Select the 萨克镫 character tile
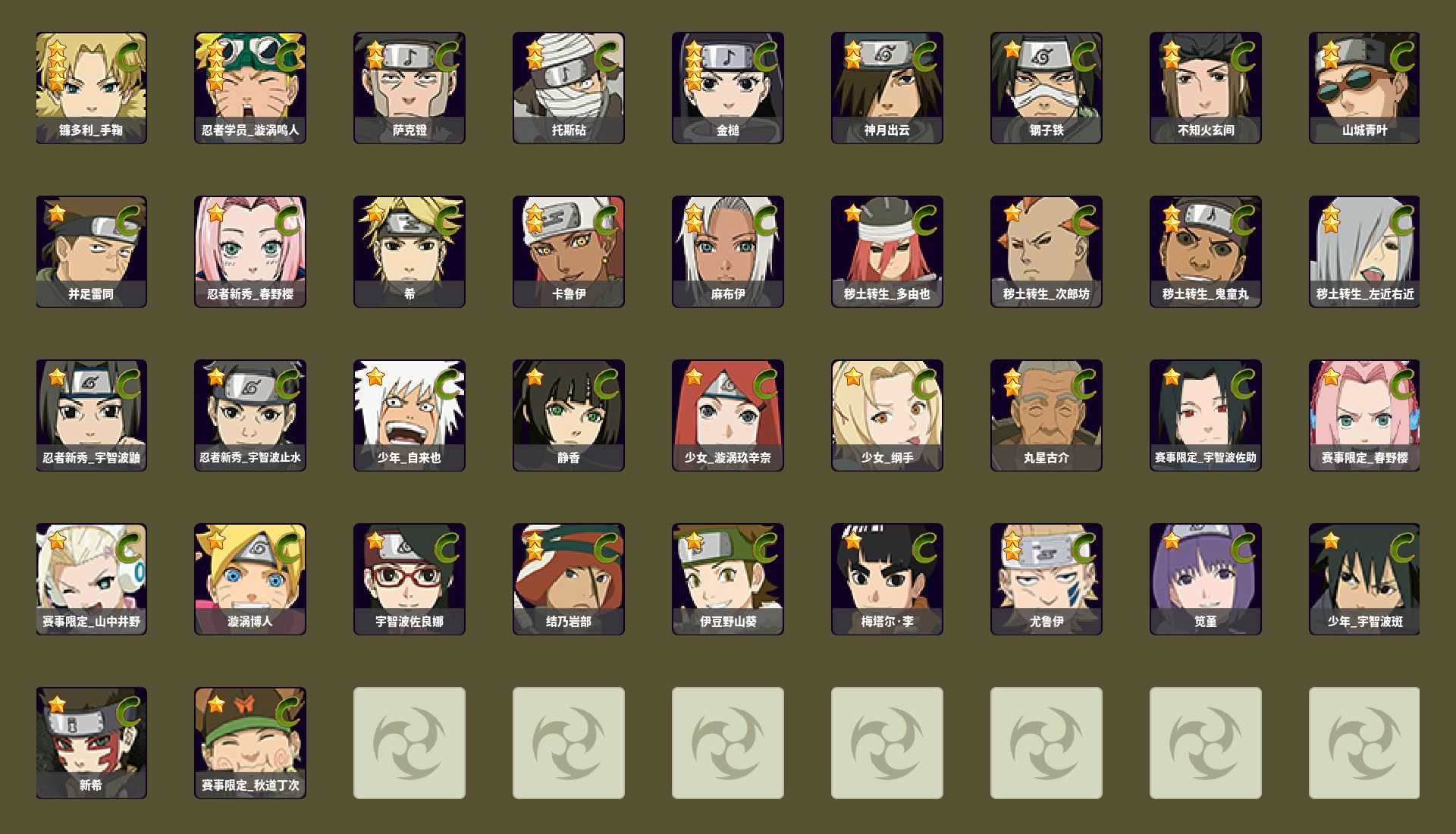Image resolution: width=1456 pixels, height=834 pixels. (x=409, y=87)
